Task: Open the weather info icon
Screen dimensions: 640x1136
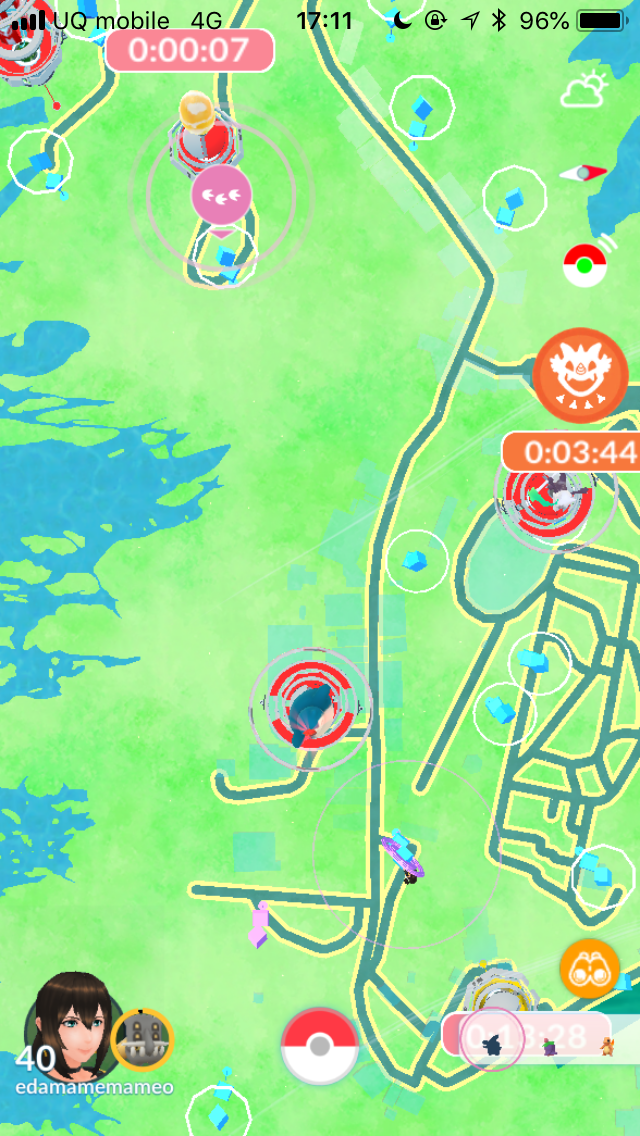Action: coord(584,90)
